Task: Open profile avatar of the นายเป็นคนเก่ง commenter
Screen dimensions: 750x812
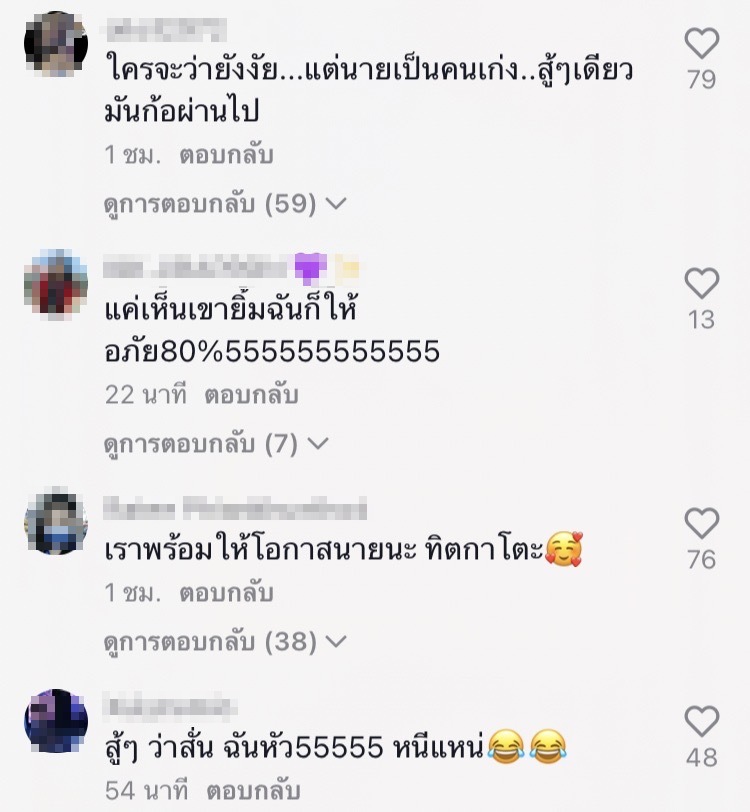Action: tap(56, 44)
